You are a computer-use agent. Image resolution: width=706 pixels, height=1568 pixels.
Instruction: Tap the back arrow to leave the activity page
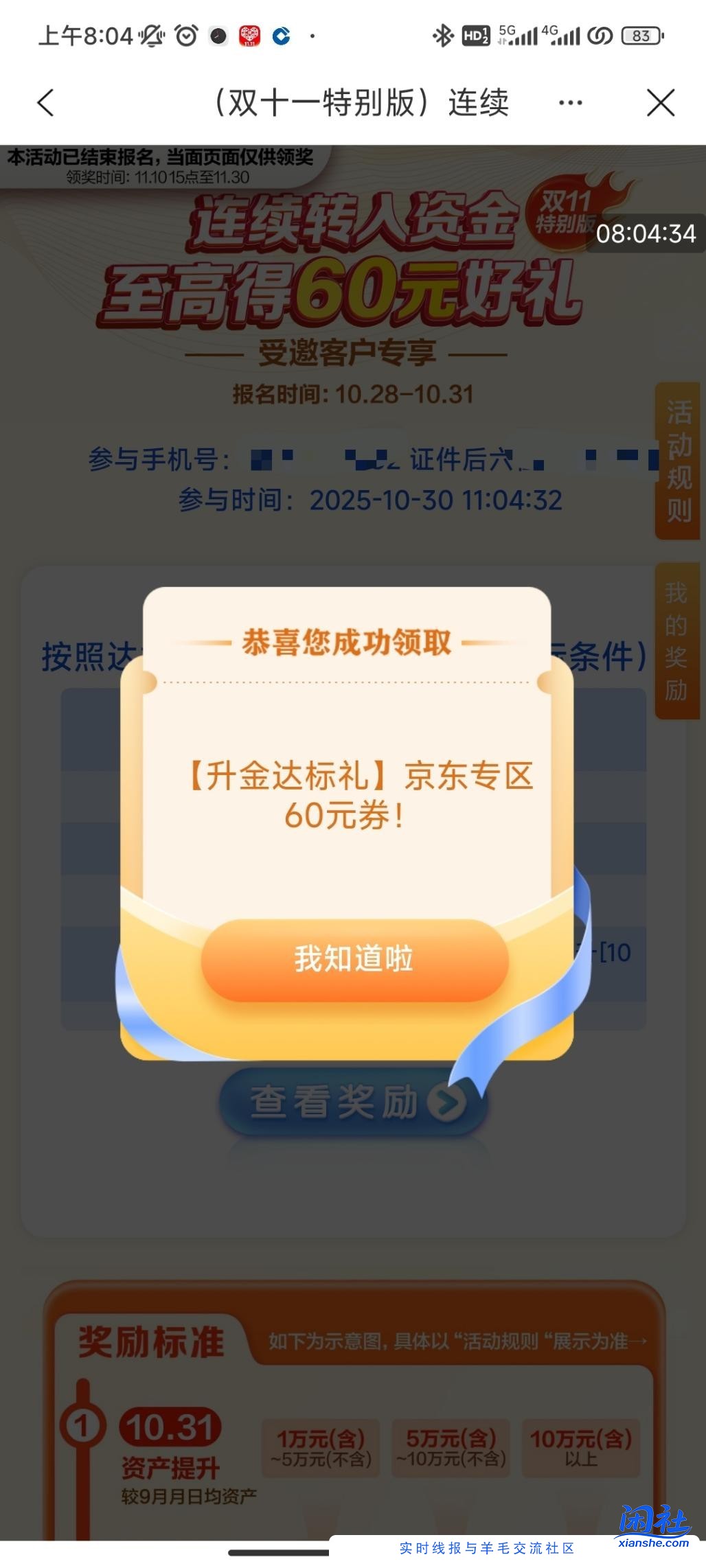click(45, 104)
